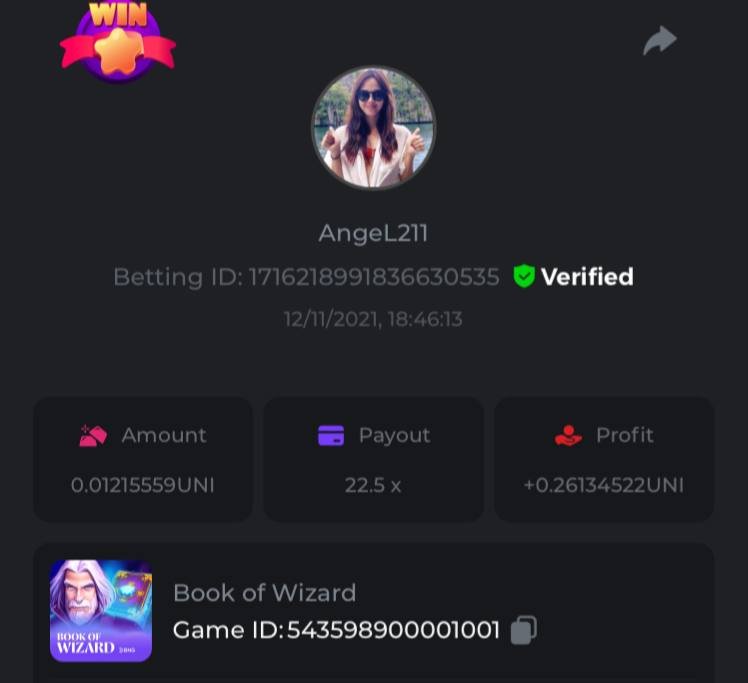Viewport: 748px width, 683px height.
Task: Open the Book of Wizard game
Action: [101, 610]
